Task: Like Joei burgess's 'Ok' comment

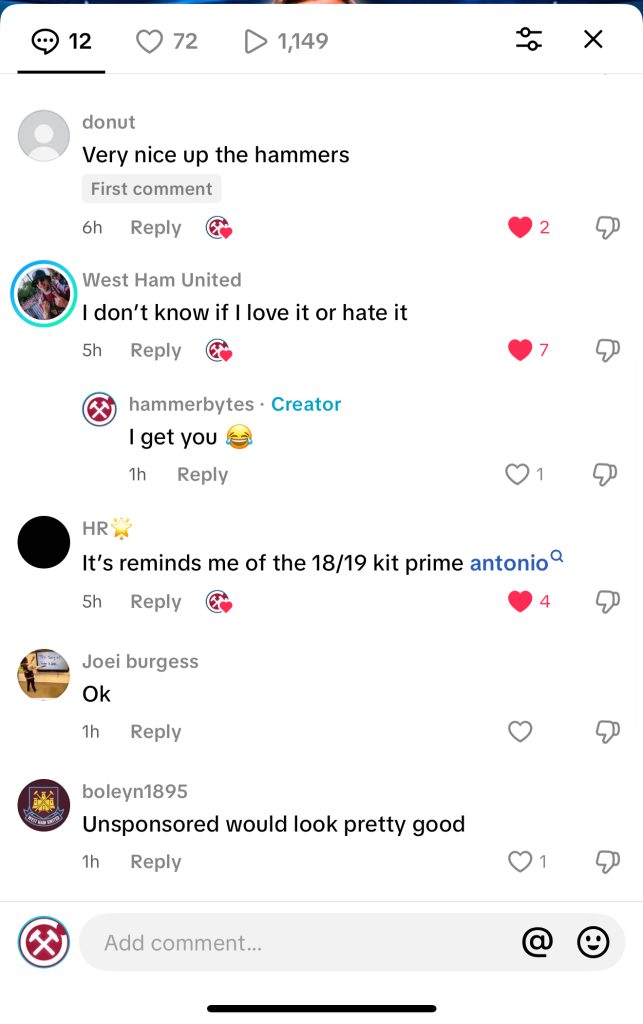Action: pyautogui.click(x=520, y=732)
